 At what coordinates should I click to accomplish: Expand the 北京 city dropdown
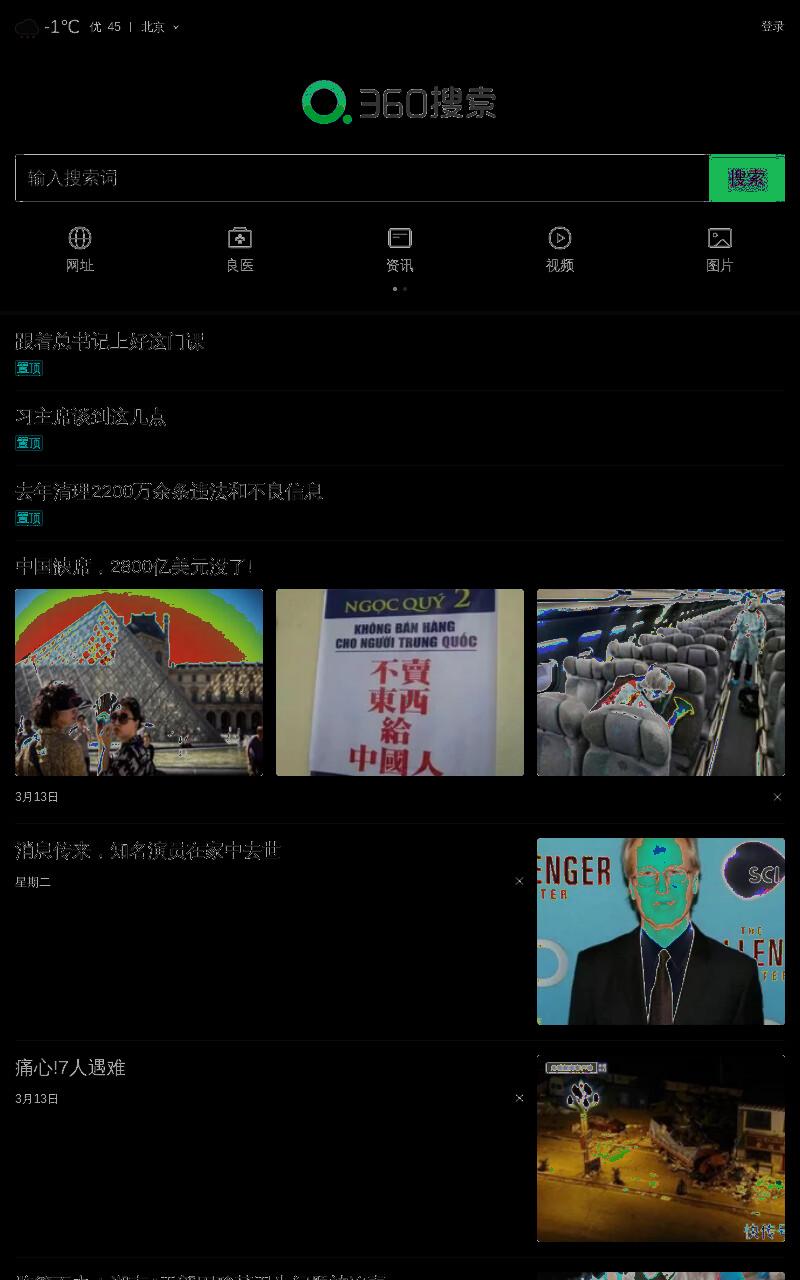(160, 27)
